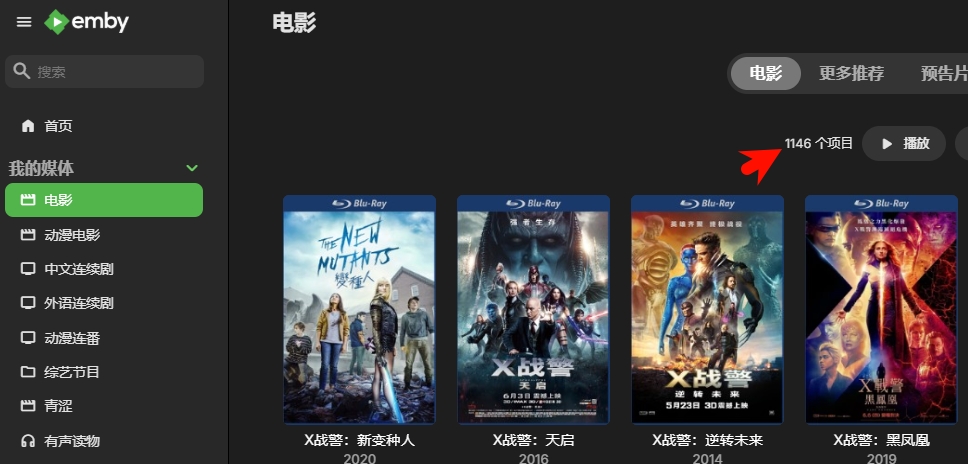Image resolution: width=968 pixels, height=464 pixels.
Task: Open 中文连续剧 library
Action: [79, 269]
